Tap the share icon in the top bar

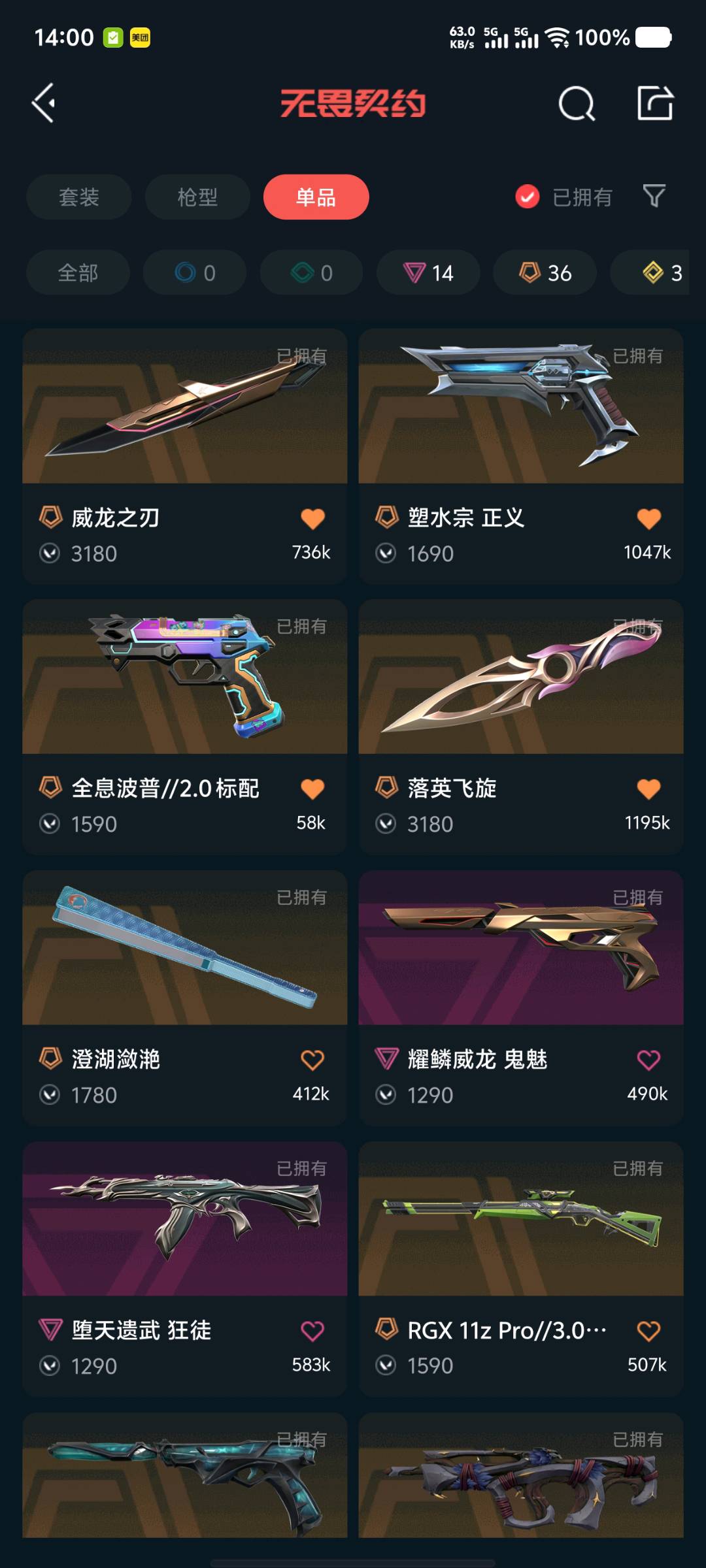click(x=655, y=103)
